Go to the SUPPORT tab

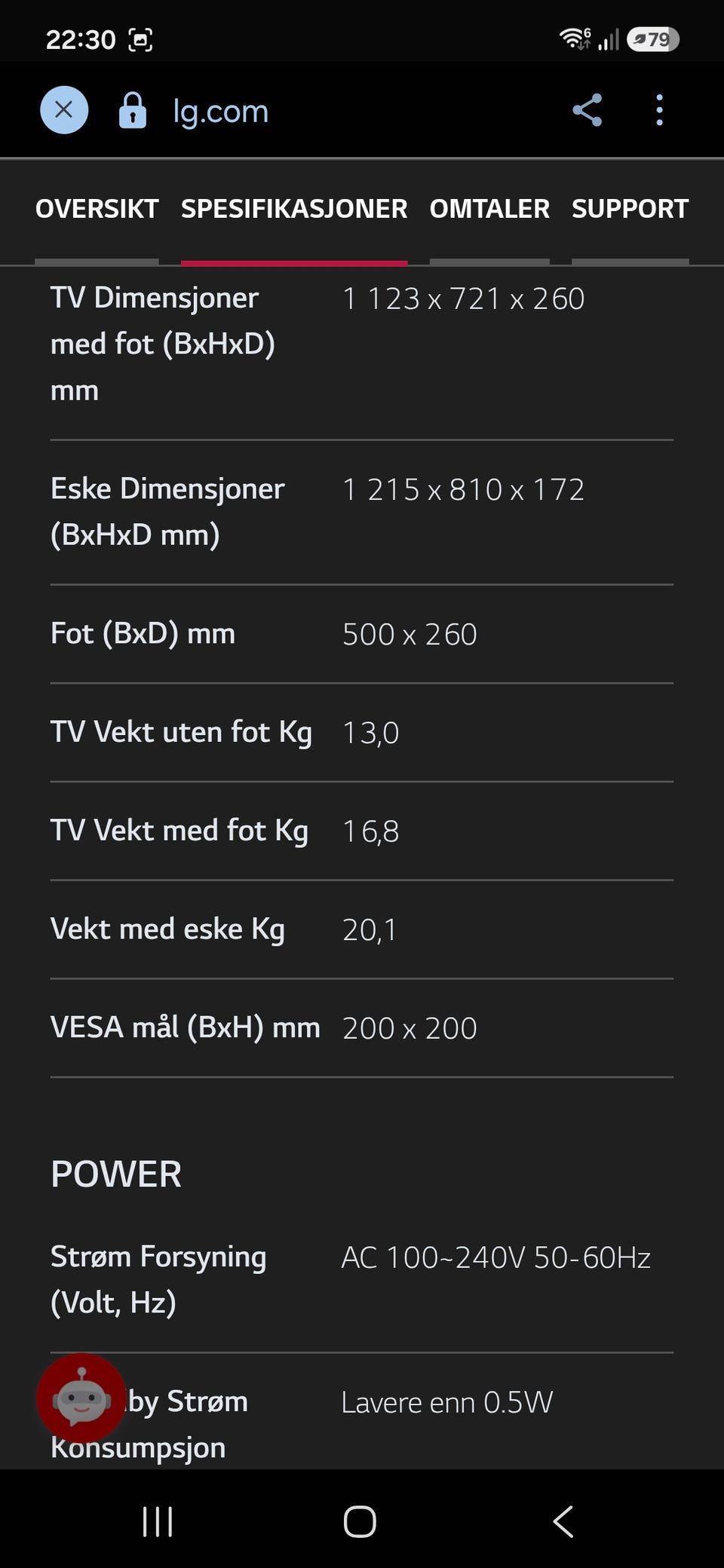(x=630, y=209)
